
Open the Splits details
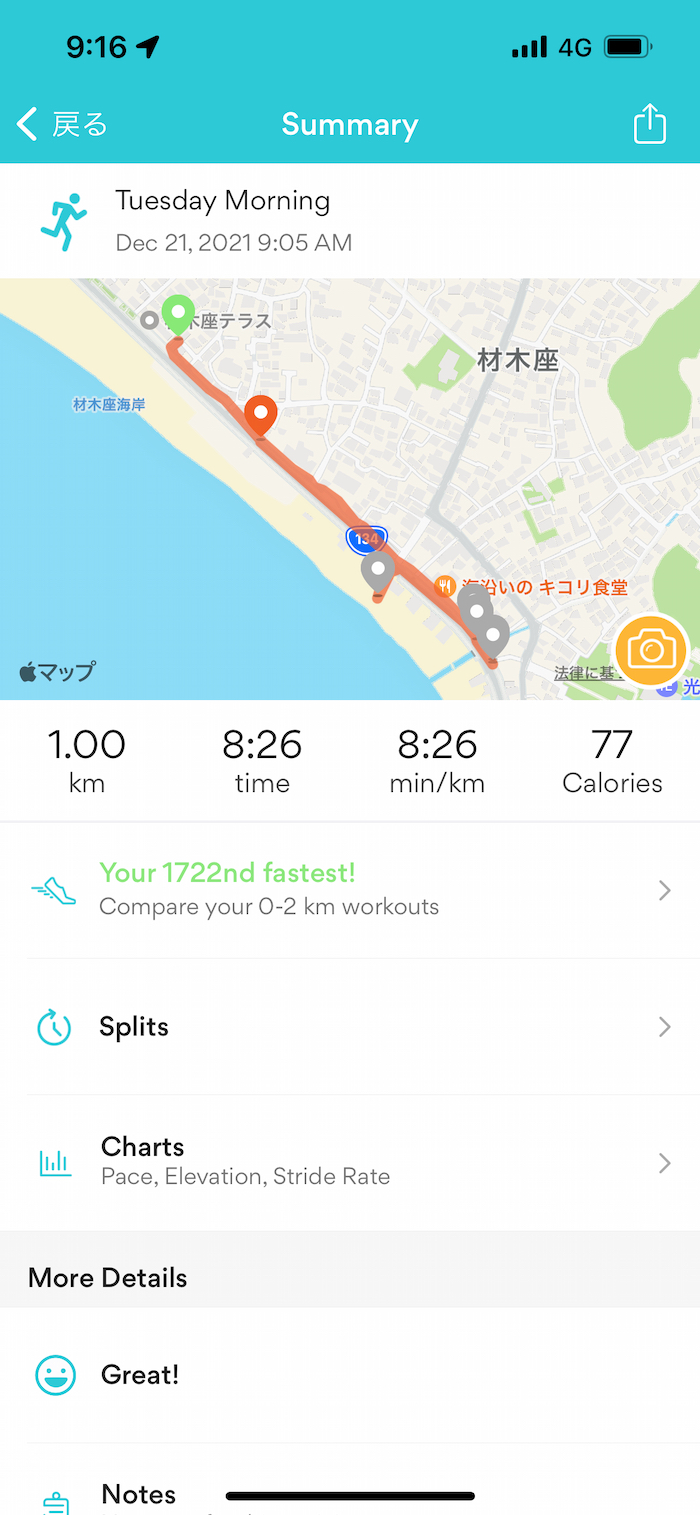click(350, 1027)
